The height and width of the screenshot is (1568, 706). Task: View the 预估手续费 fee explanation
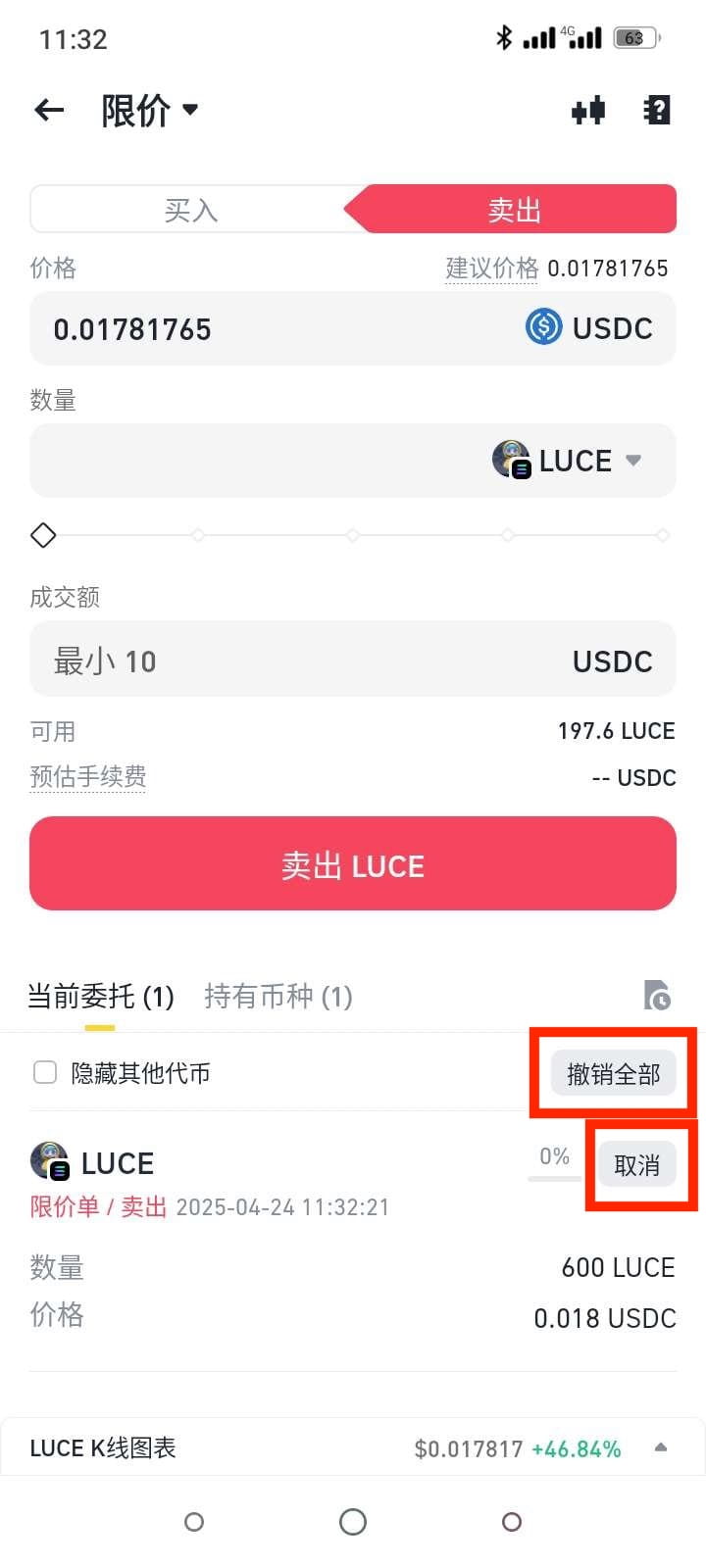88,777
